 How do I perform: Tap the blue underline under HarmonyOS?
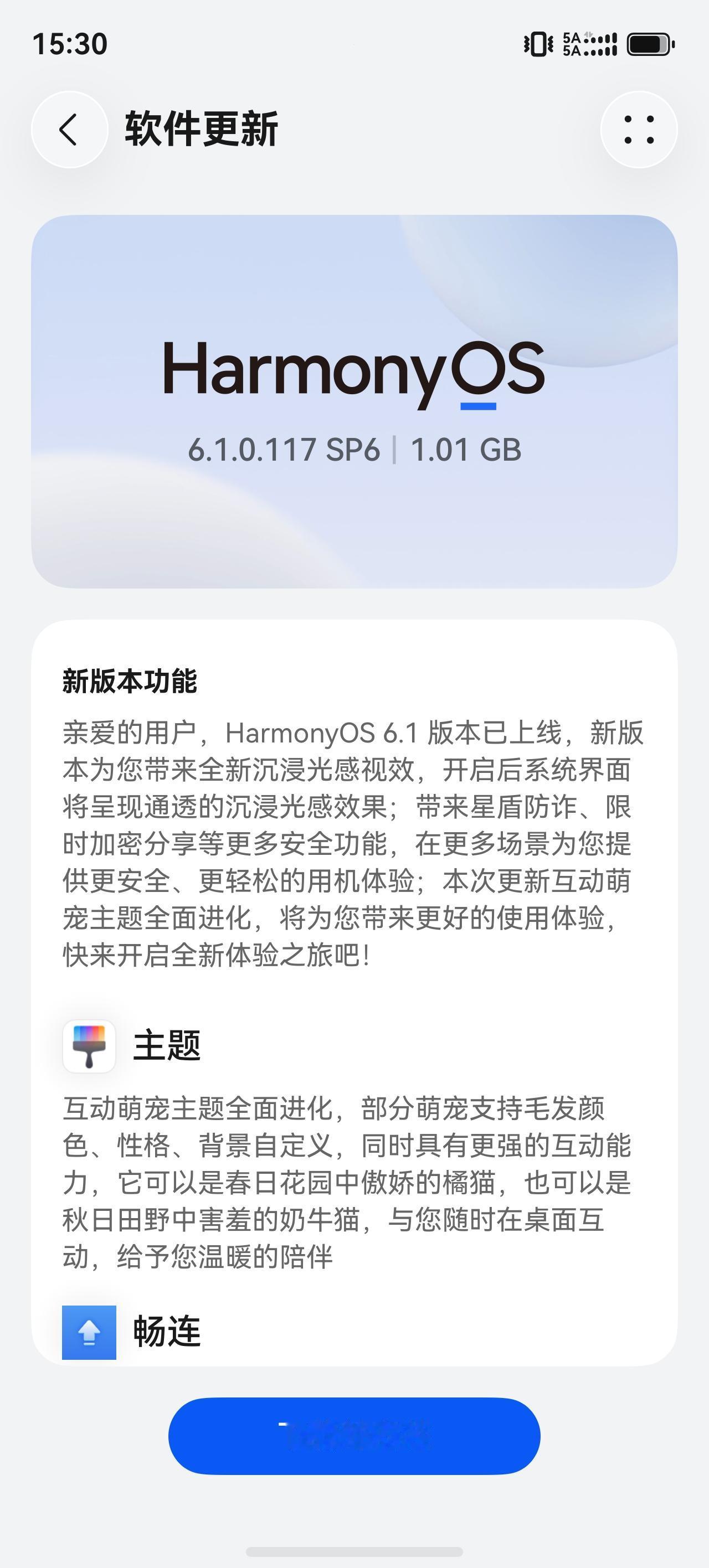pos(479,404)
